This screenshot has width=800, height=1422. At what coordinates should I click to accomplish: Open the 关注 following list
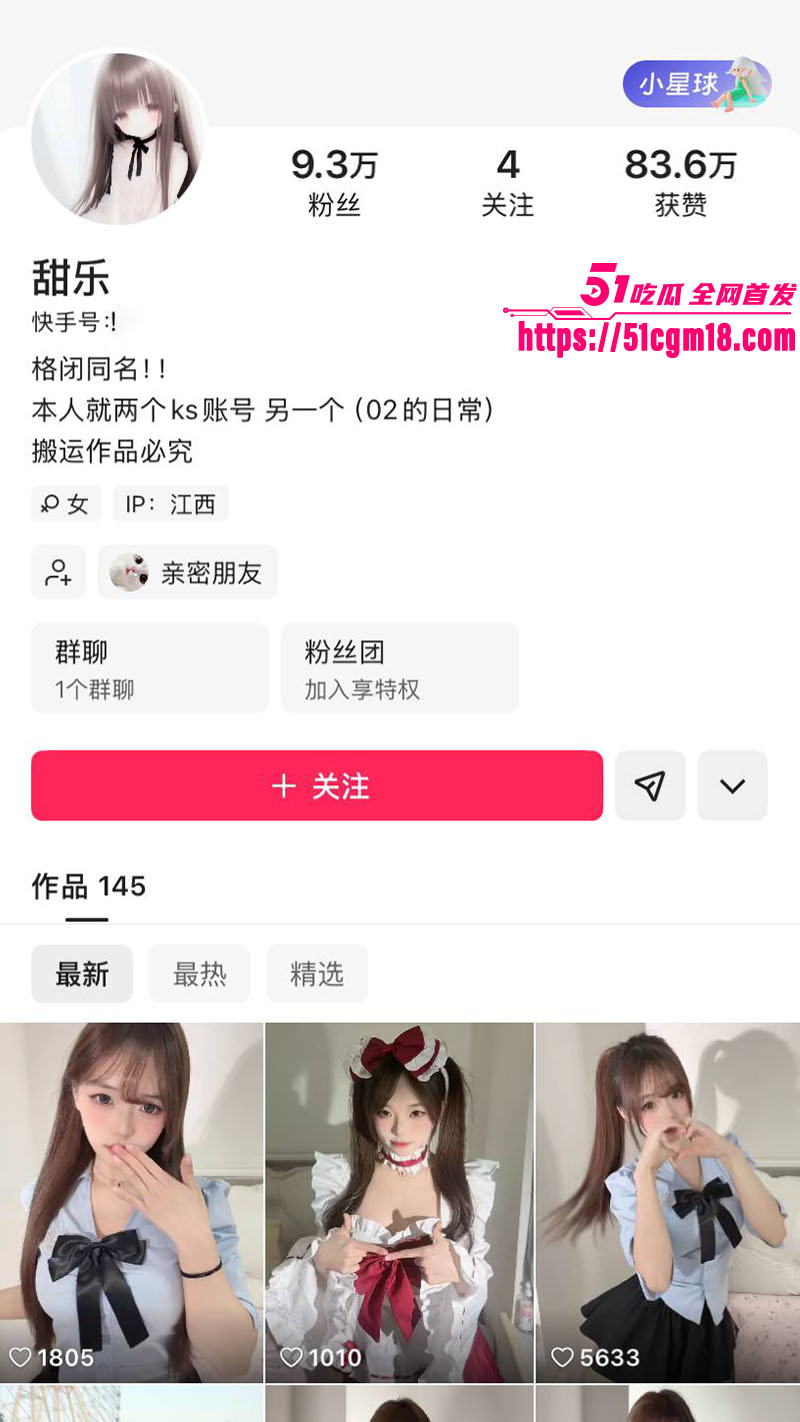click(x=508, y=182)
